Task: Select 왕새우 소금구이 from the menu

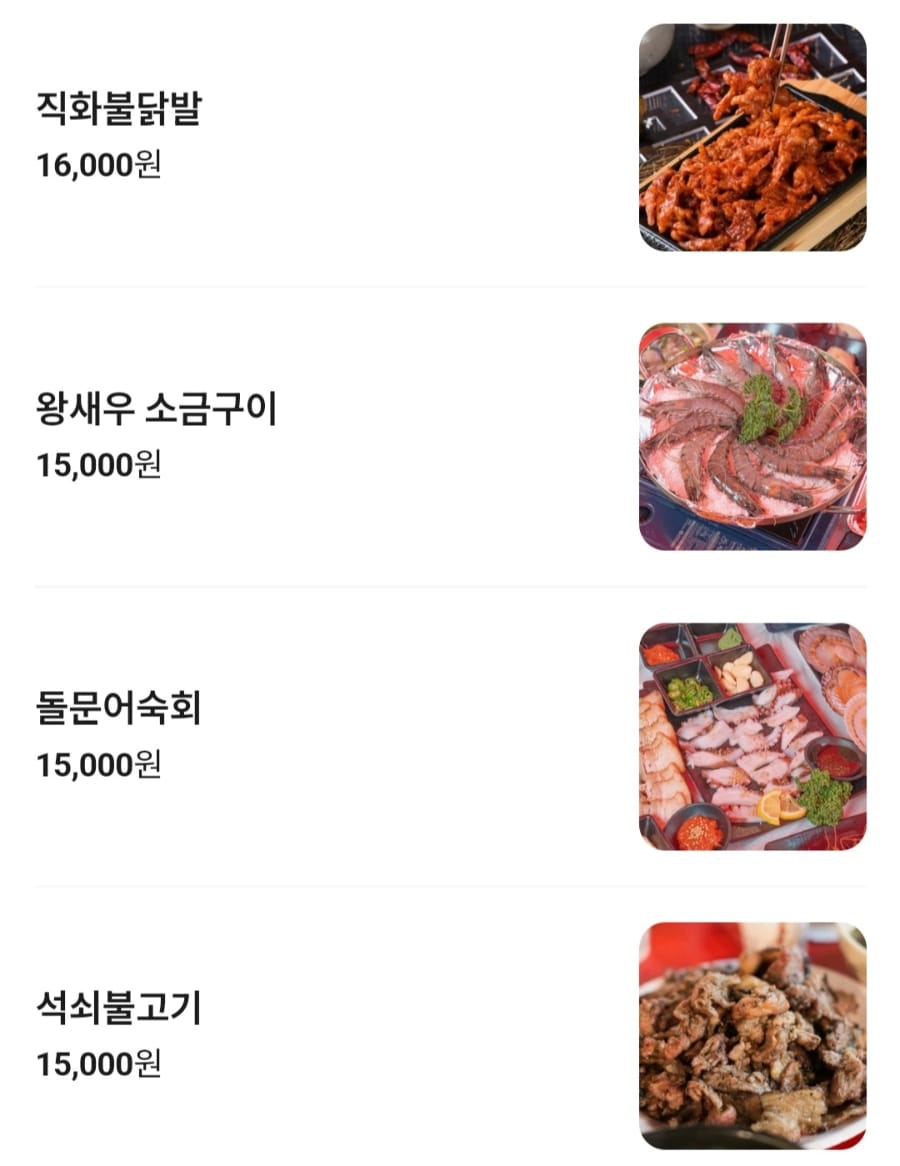Action: coord(156,408)
